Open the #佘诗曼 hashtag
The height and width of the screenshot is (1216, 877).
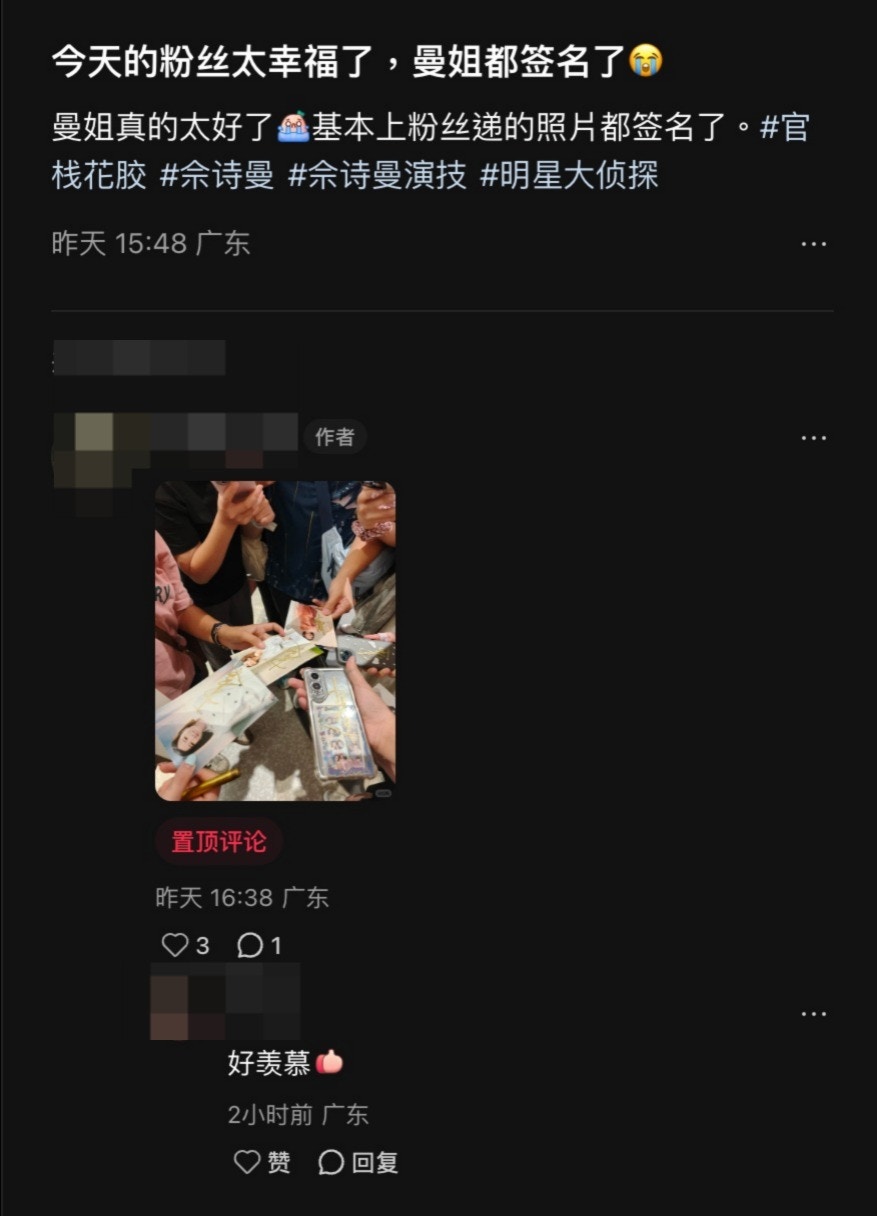point(217,176)
